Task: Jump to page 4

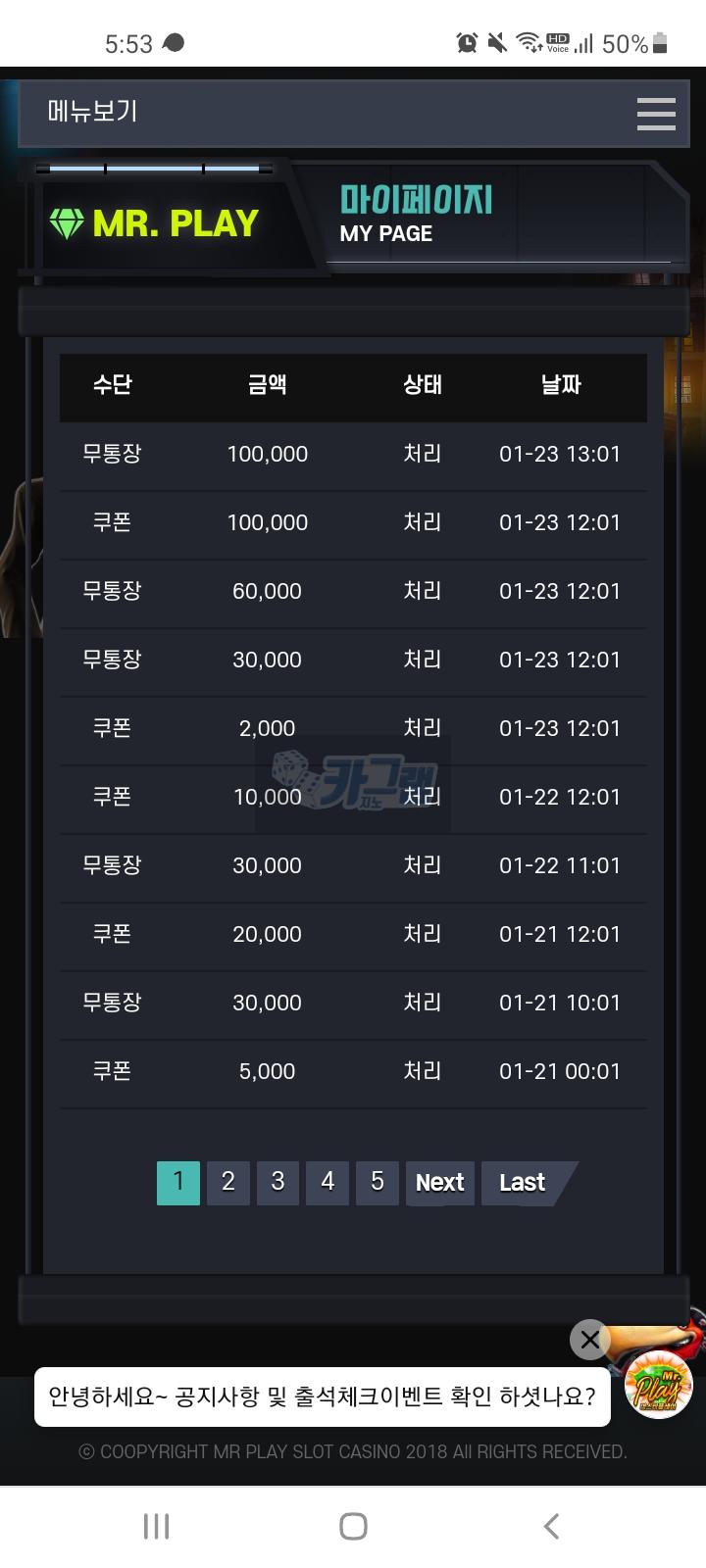Action: (x=328, y=1182)
